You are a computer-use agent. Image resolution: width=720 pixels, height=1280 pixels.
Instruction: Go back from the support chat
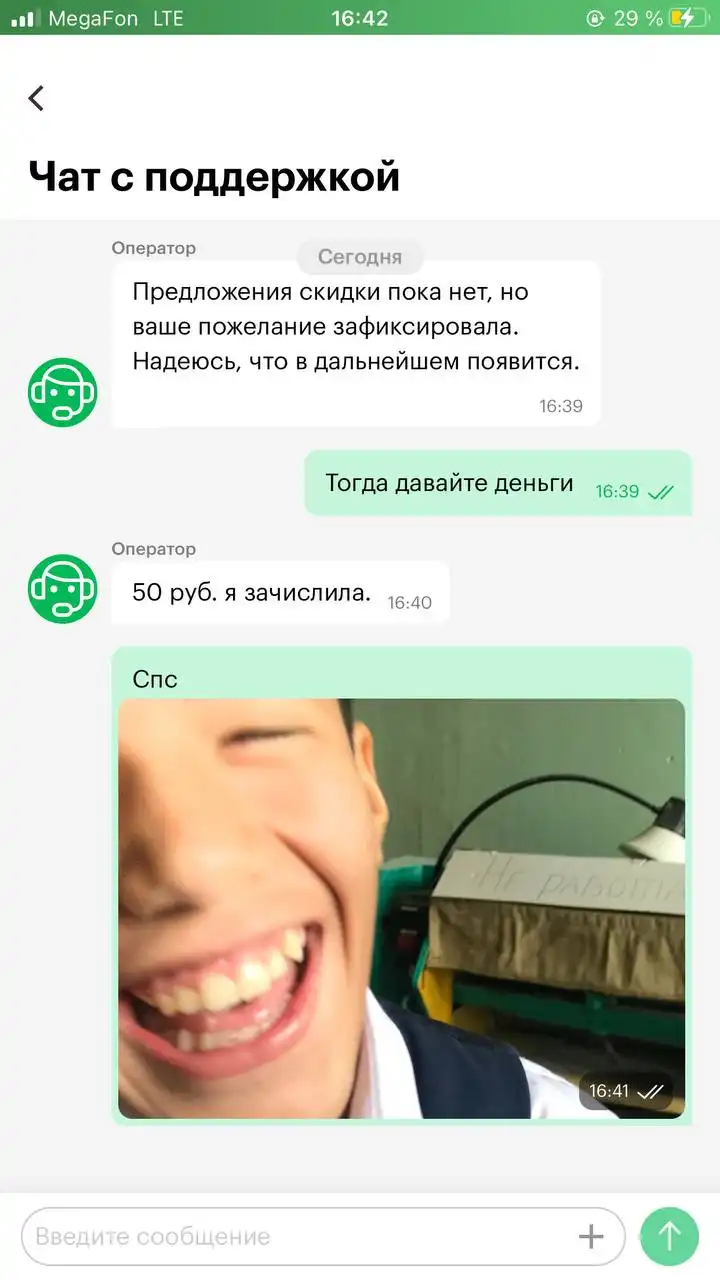click(37, 98)
